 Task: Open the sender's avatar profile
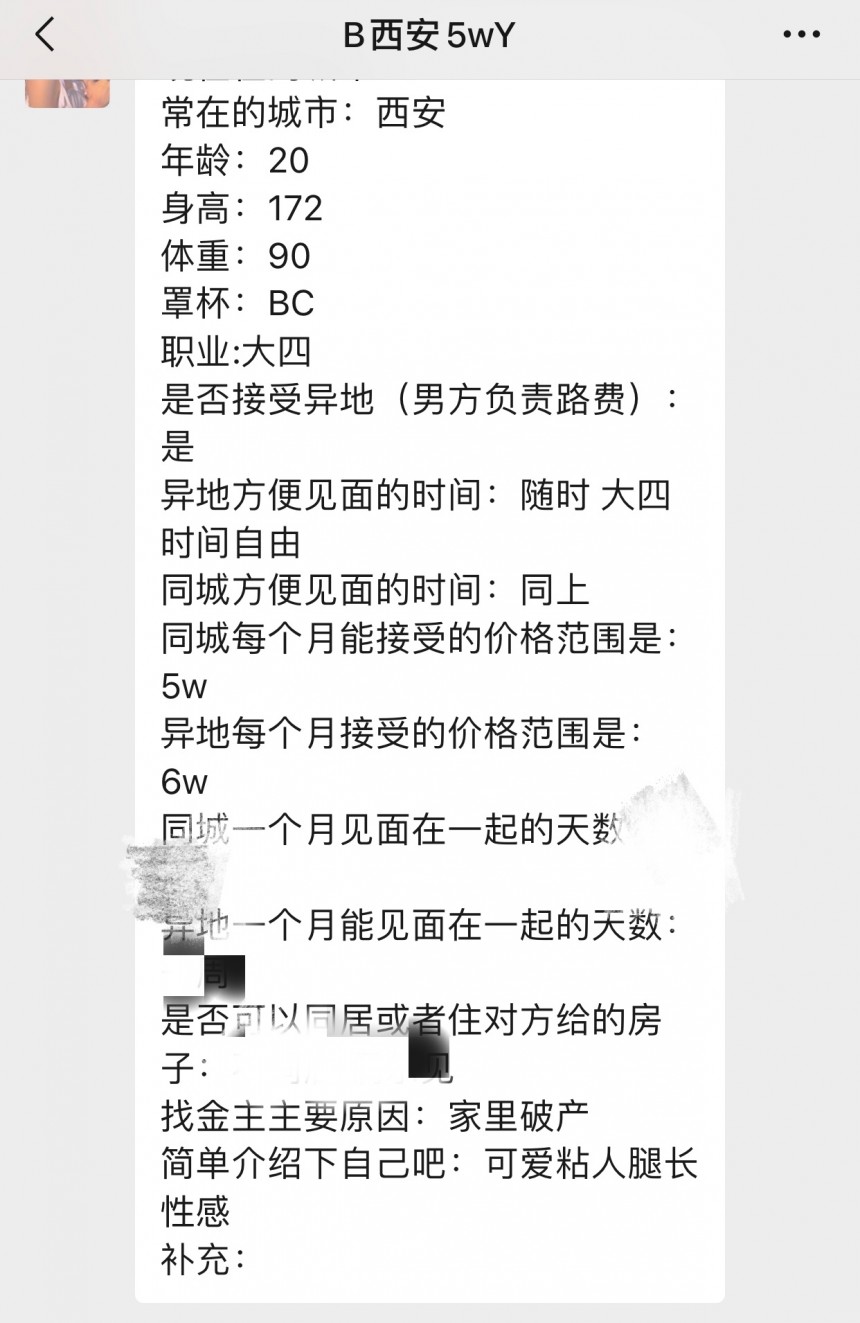(67, 91)
